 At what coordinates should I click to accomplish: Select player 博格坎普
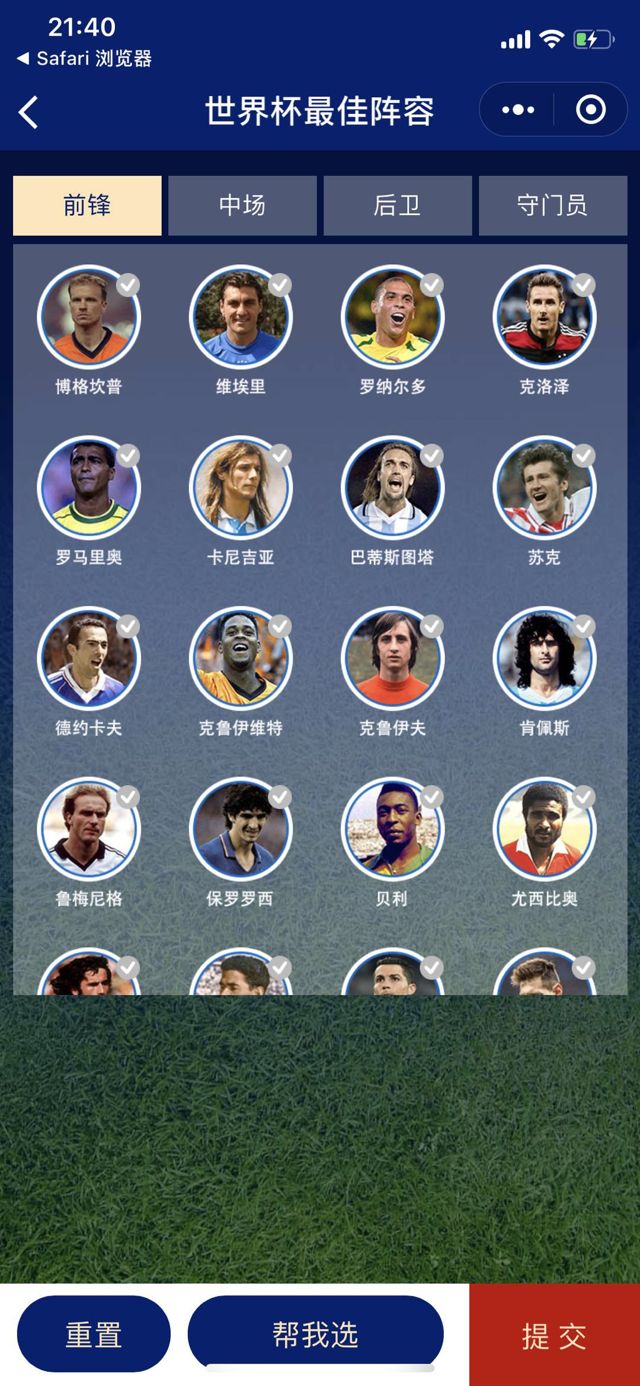point(89,318)
